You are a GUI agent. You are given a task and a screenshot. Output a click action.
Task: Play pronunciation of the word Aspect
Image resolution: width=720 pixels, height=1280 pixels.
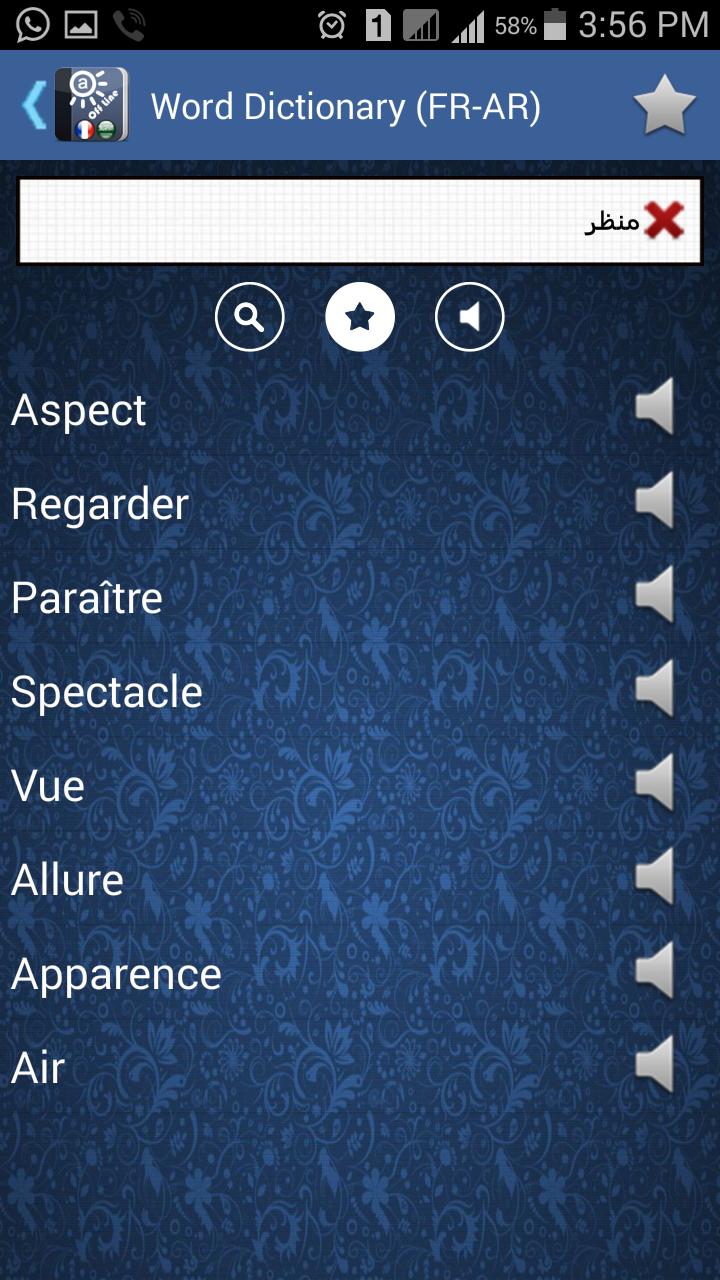pos(659,409)
